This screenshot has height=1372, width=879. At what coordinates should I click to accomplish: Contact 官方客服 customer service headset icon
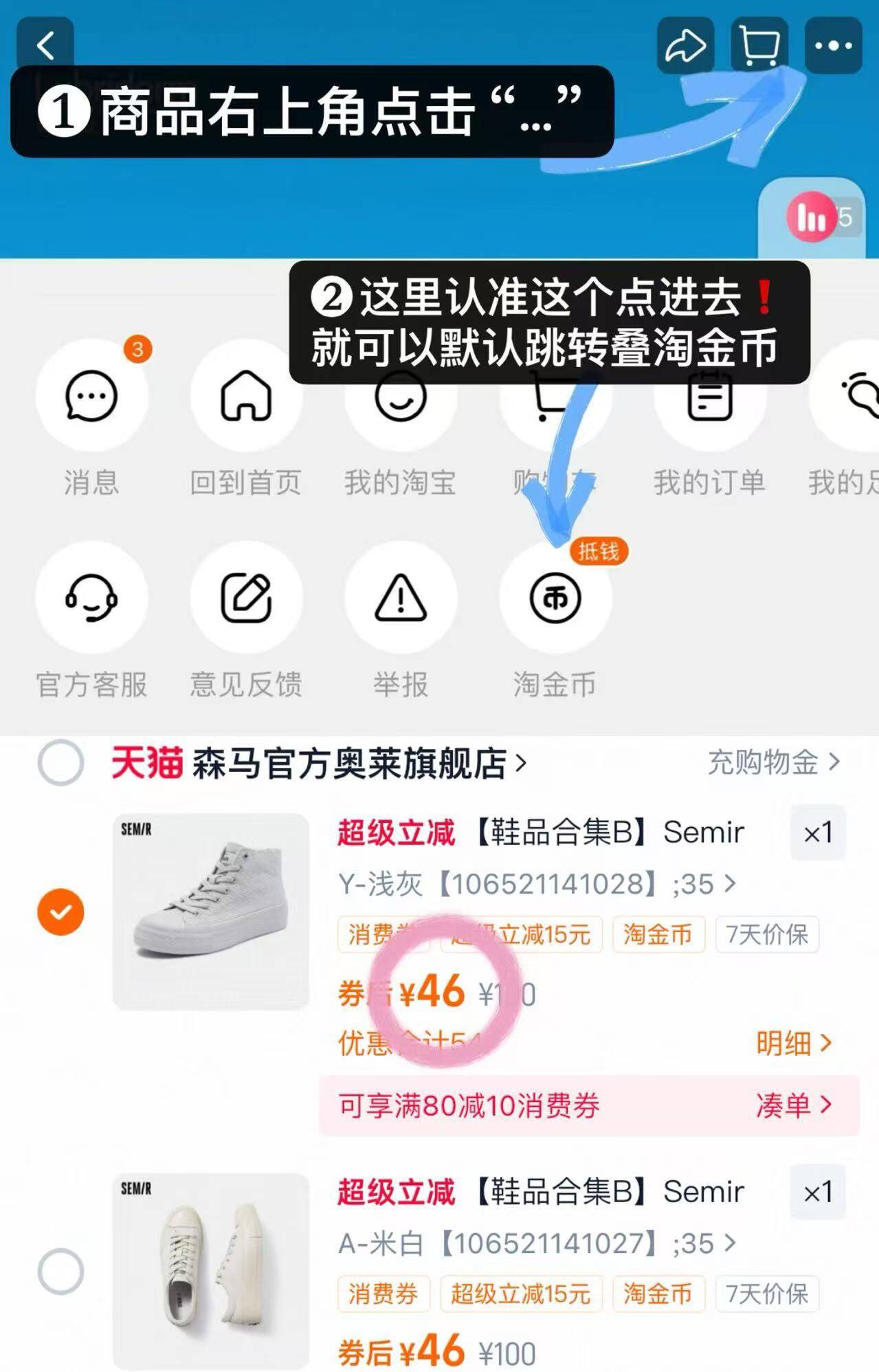coord(91,598)
